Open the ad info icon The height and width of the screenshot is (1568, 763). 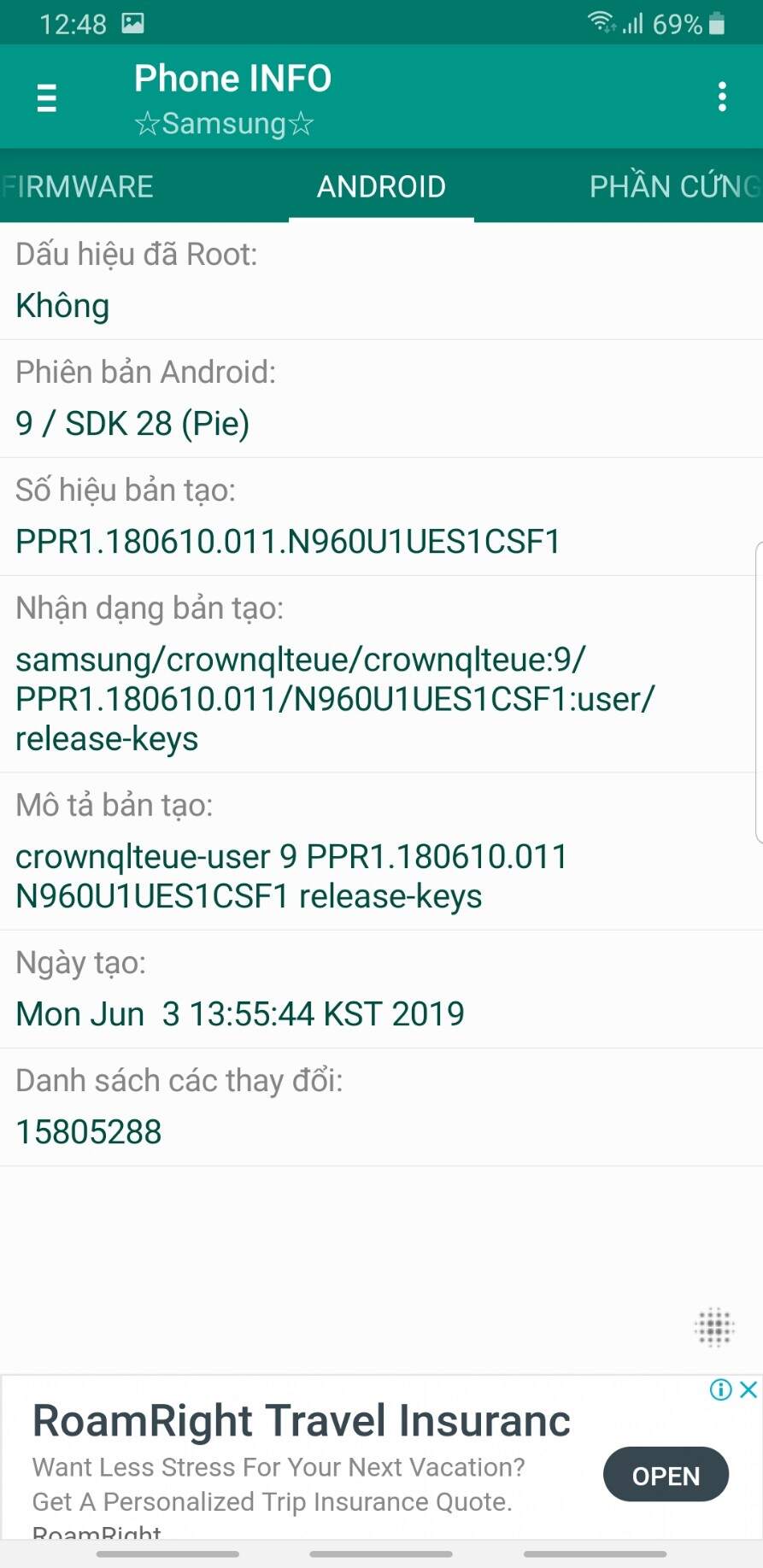point(720,1390)
